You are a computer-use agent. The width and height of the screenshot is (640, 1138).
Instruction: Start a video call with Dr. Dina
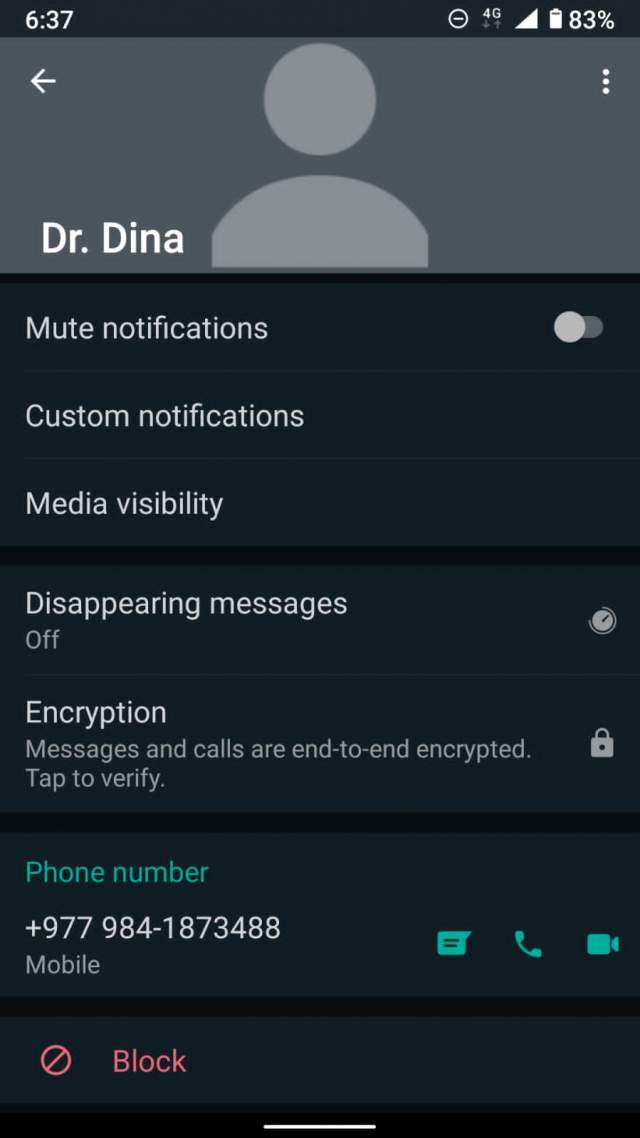click(602, 943)
